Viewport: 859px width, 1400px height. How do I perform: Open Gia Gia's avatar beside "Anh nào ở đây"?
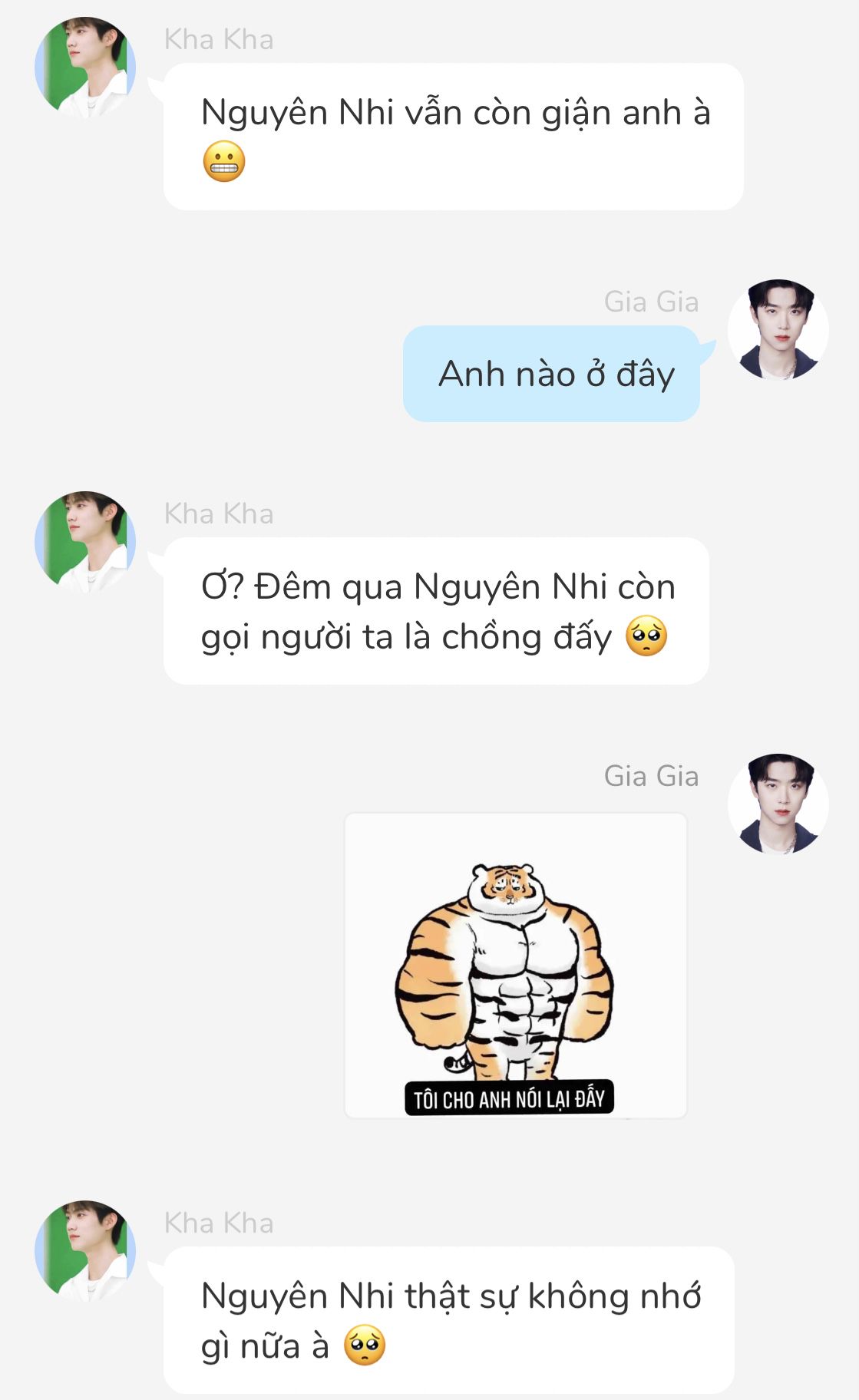coord(778,330)
